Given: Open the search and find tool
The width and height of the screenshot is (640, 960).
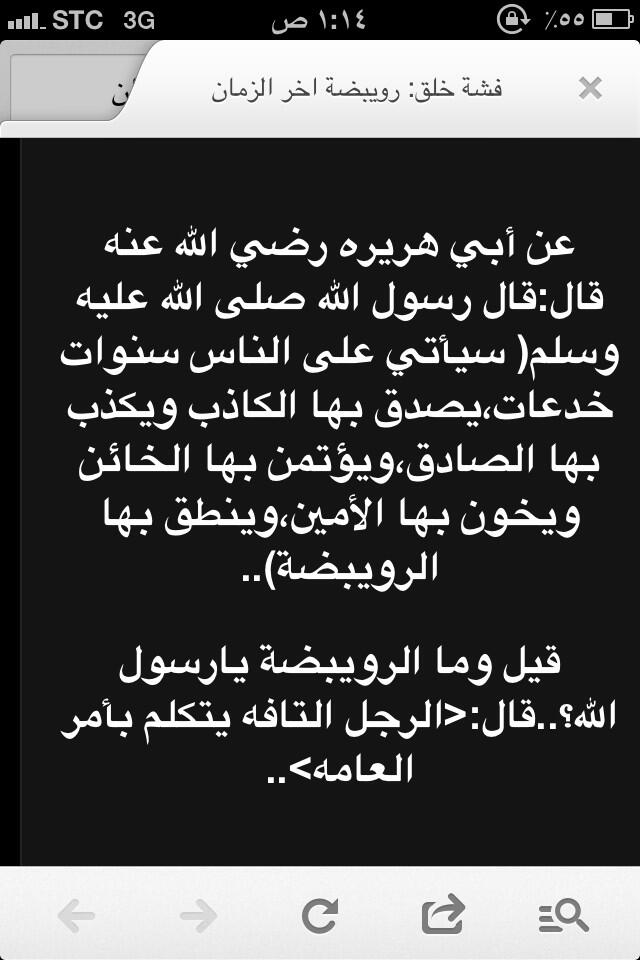Looking at the screenshot, I should 564,916.
